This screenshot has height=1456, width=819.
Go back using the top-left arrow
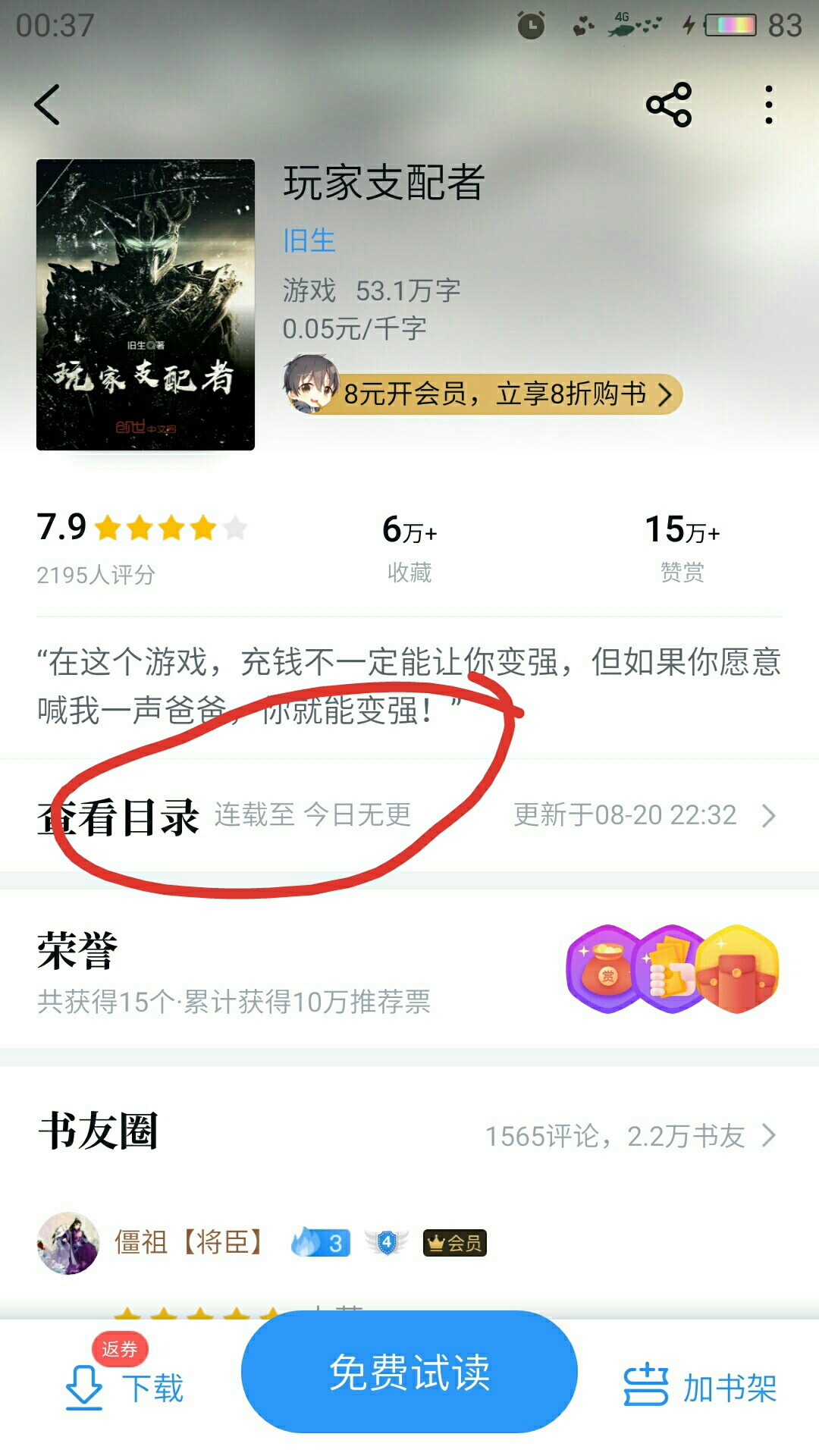(x=47, y=105)
